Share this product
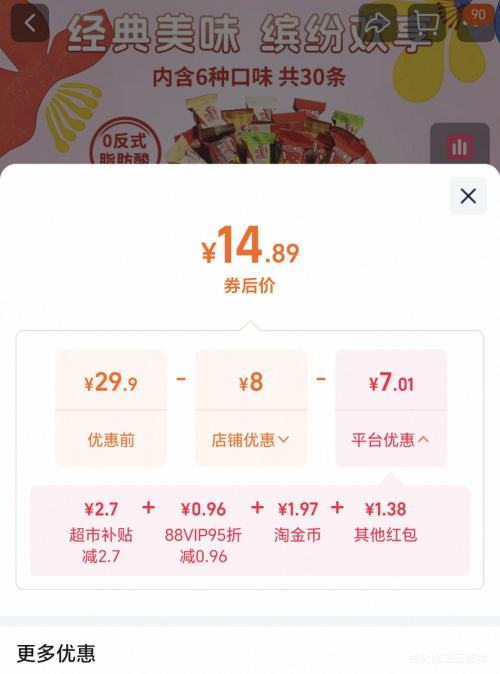This screenshot has height=674, width=500. coord(377,23)
